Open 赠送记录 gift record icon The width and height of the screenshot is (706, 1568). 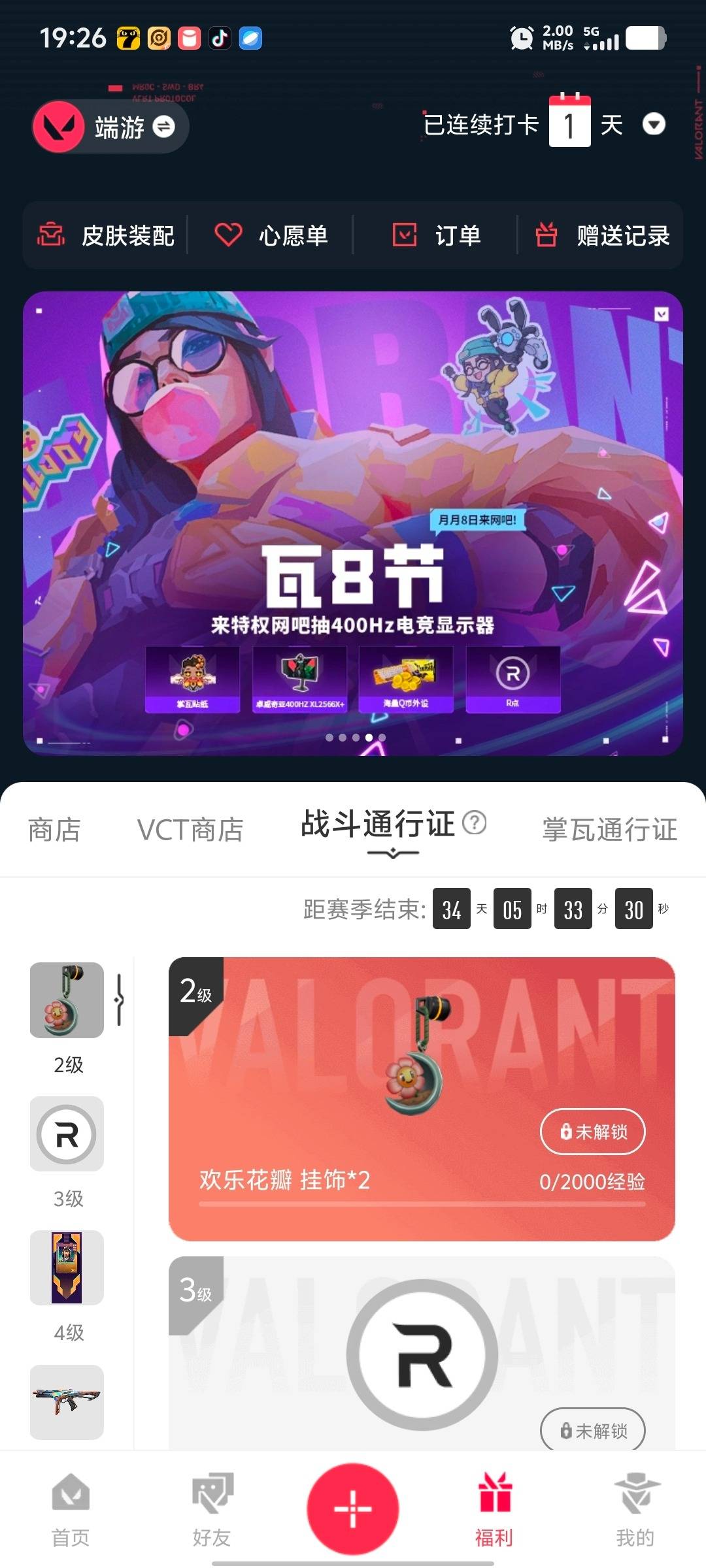point(548,235)
